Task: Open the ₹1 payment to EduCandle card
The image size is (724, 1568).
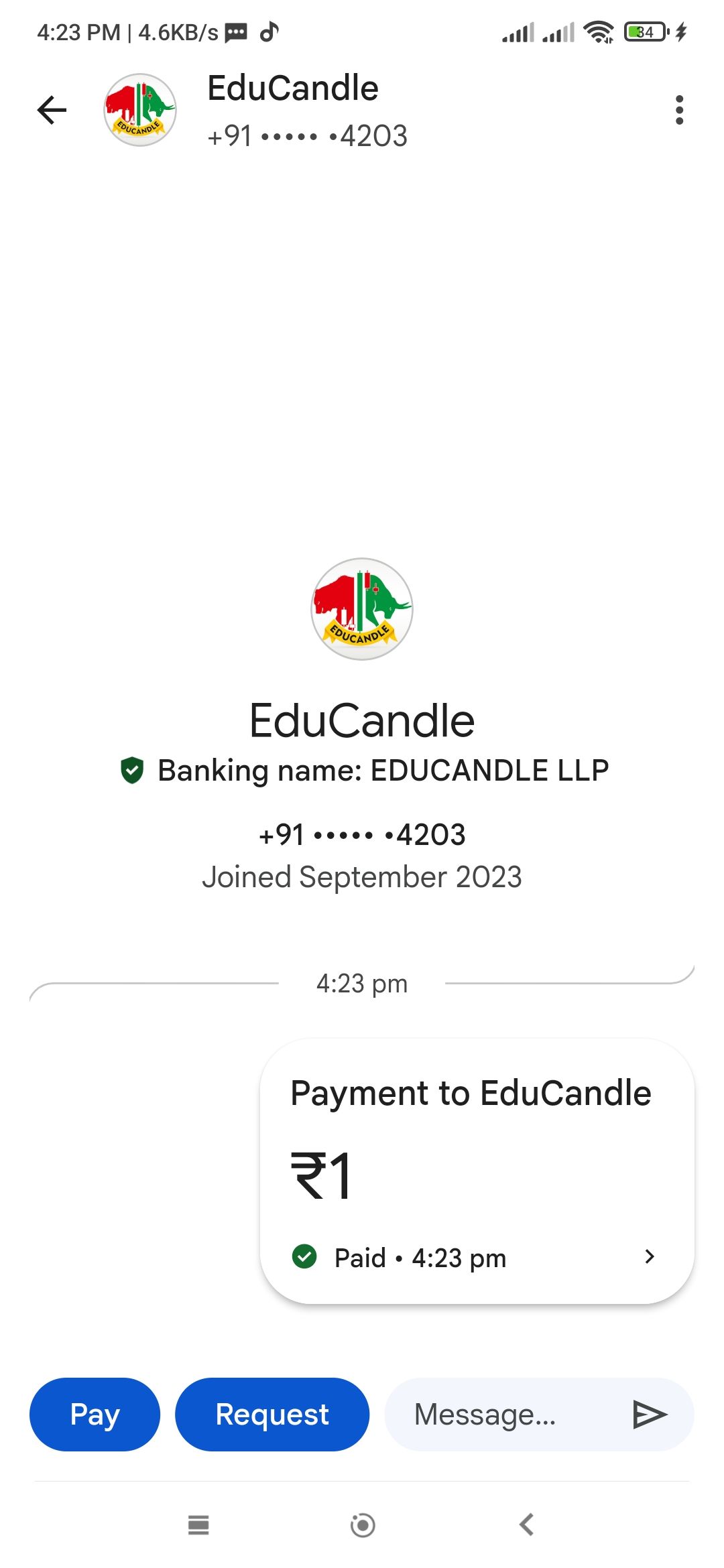Action: (477, 1171)
